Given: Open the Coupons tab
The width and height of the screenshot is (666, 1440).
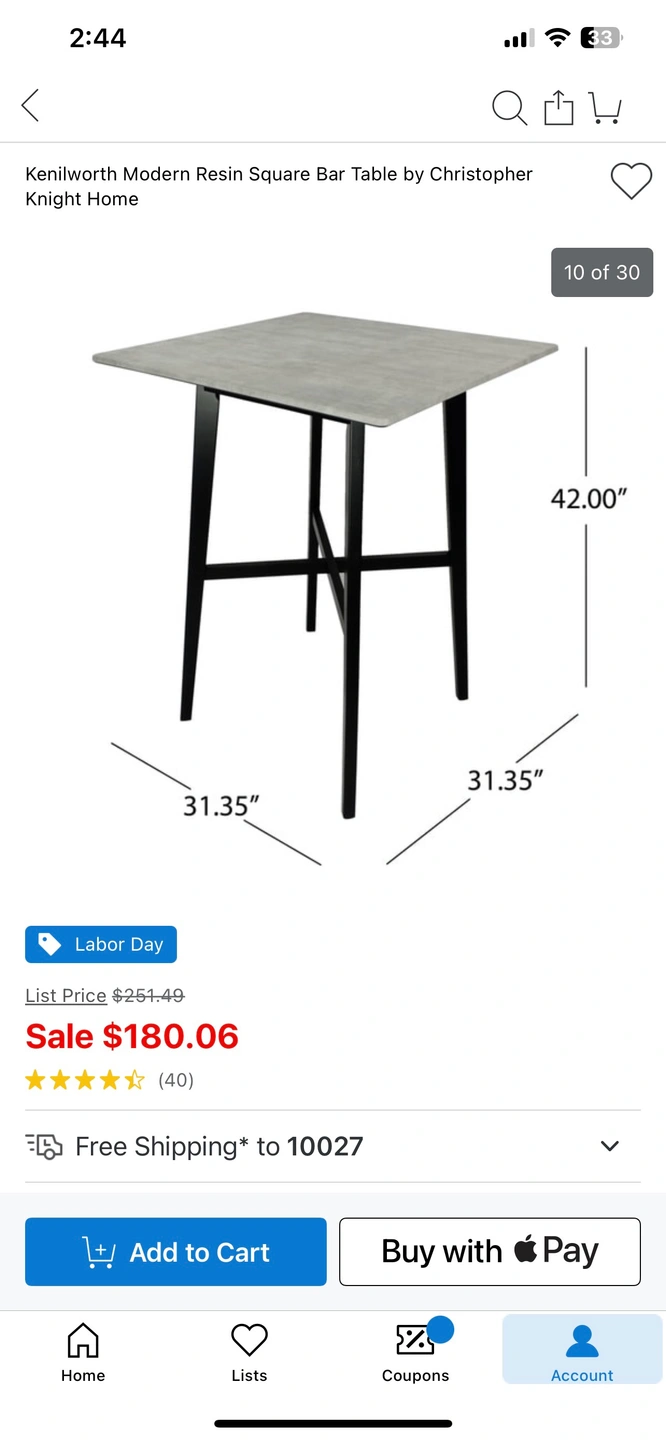Looking at the screenshot, I should (415, 1352).
